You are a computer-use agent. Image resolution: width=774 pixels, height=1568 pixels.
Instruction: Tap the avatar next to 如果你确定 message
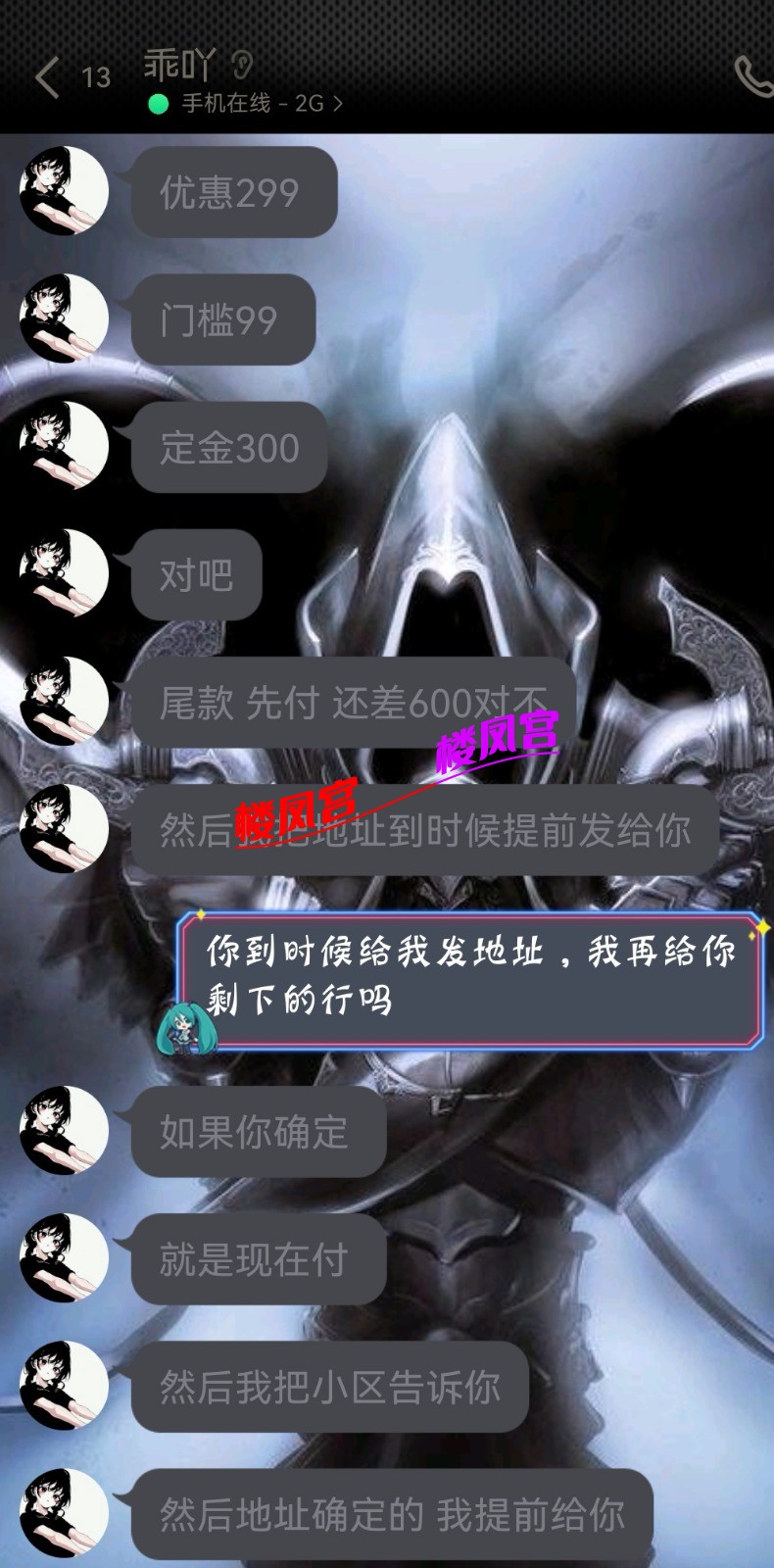(x=64, y=1130)
